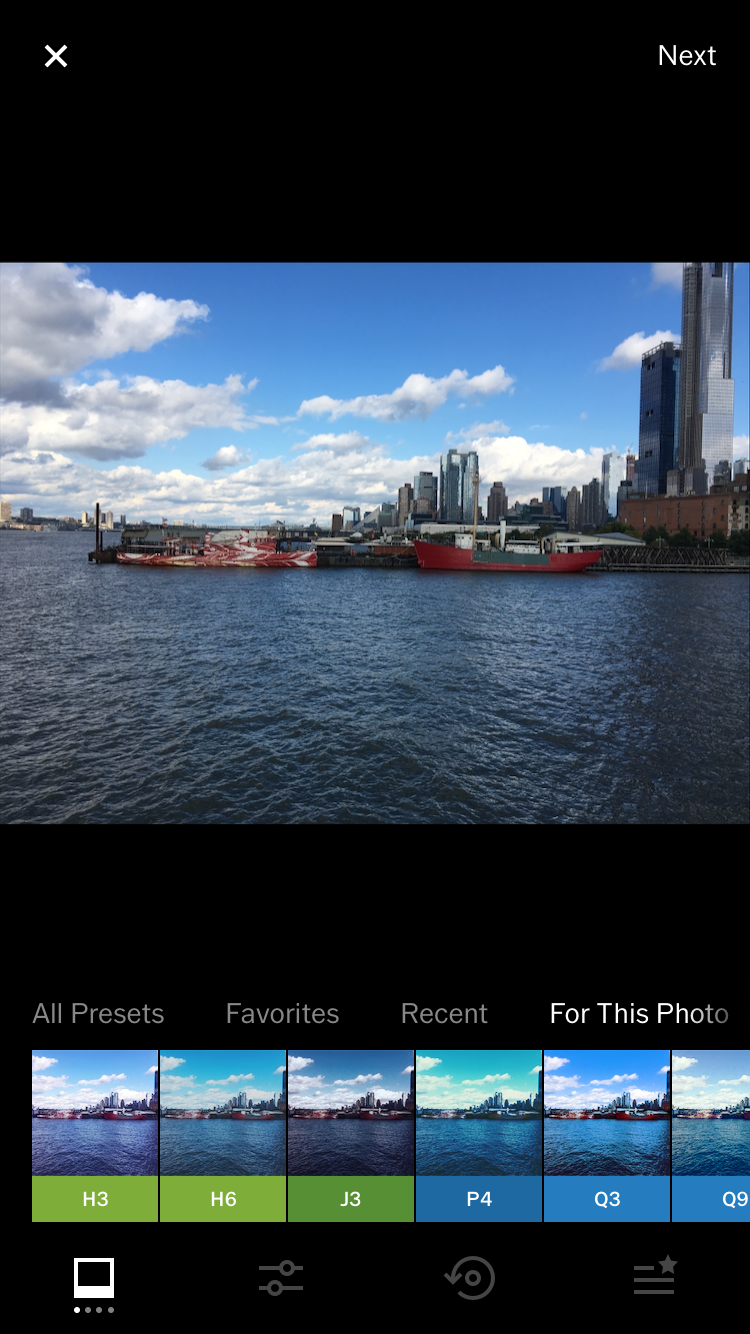This screenshot has height=1334, width=750.
Task: Apply the Q3 preset
Action: [x=607, y=1136]
